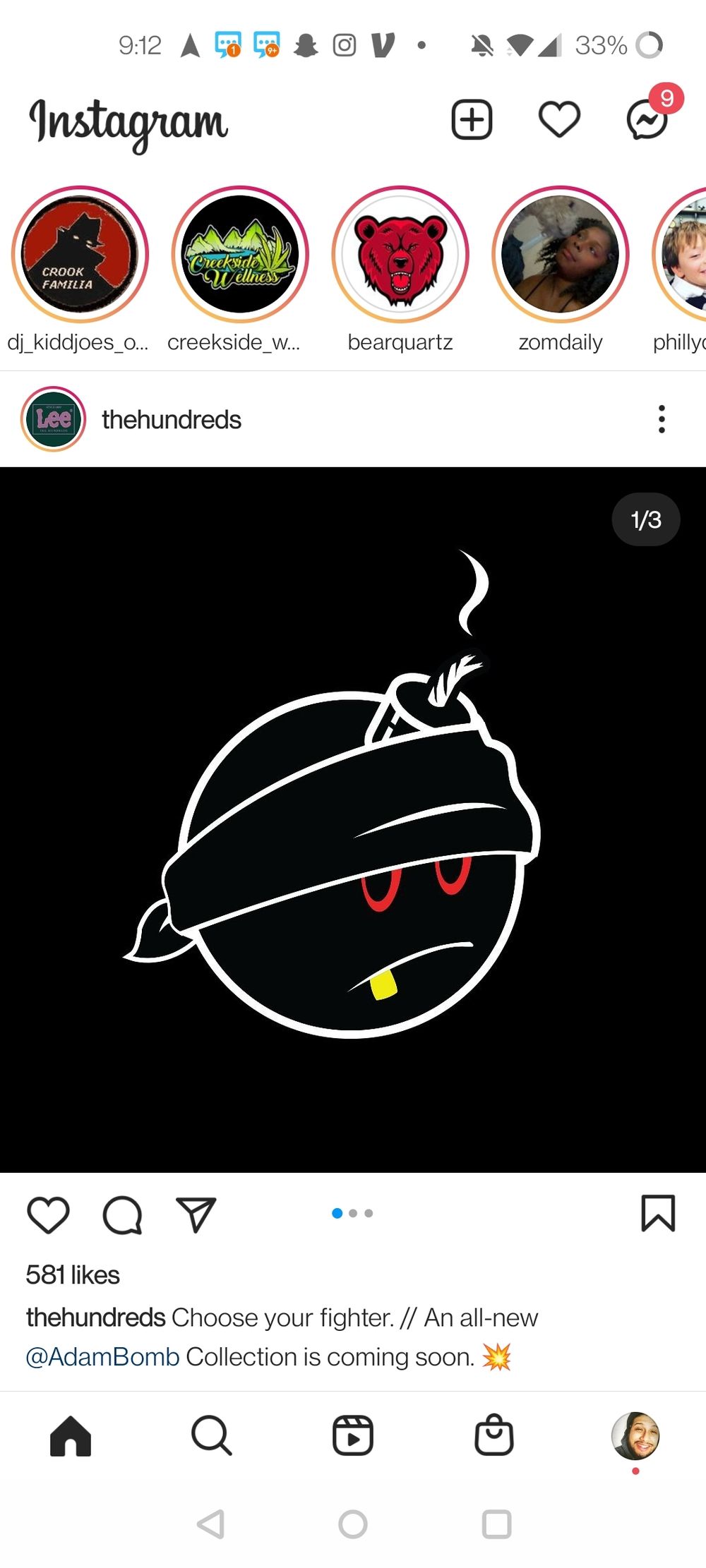Share thehundreds post via send icon
Viewport: 706px width, 1568px height.
(x=196, y=1215)
